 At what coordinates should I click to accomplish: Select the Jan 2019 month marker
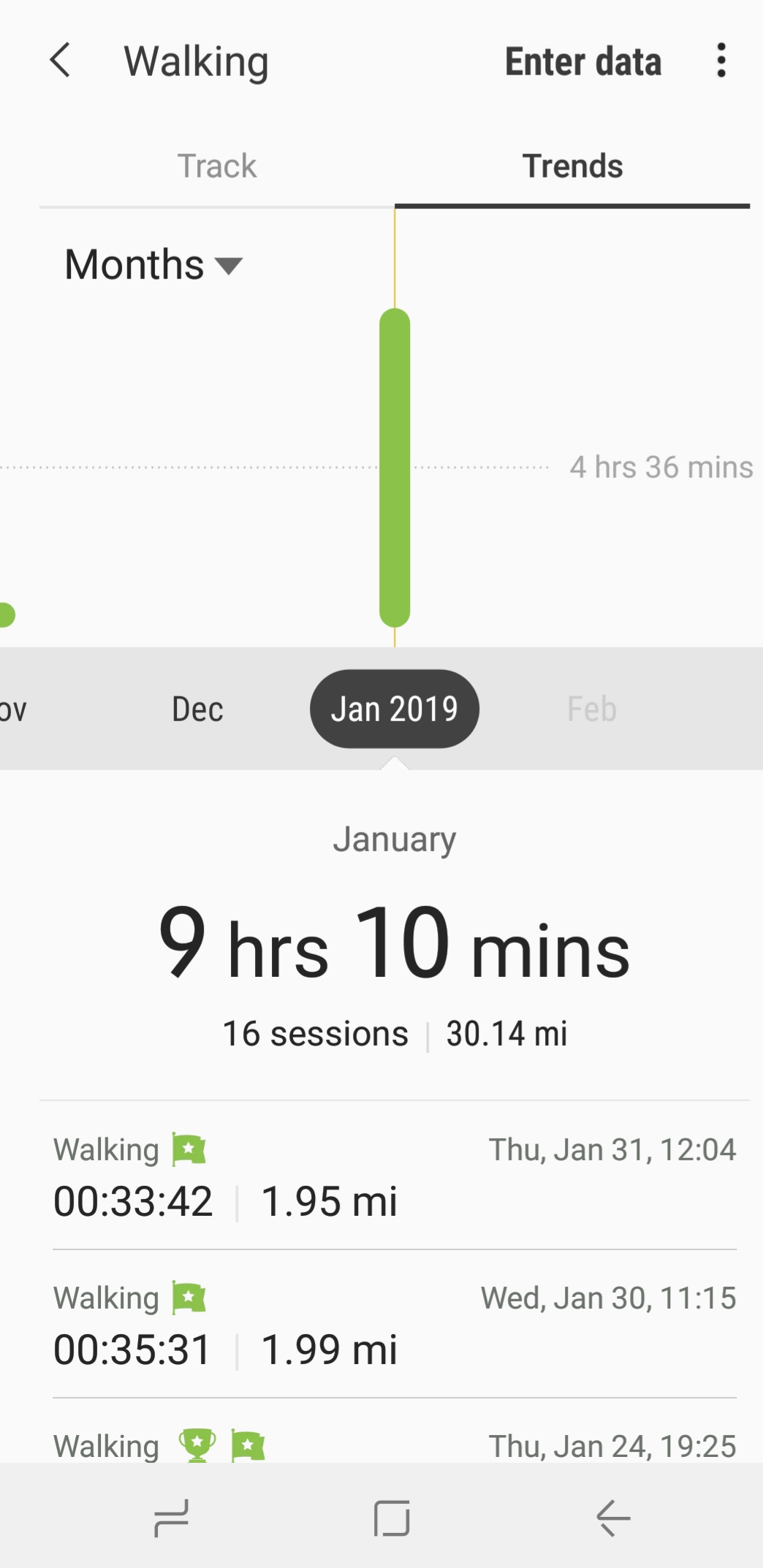tap(395, 709)
